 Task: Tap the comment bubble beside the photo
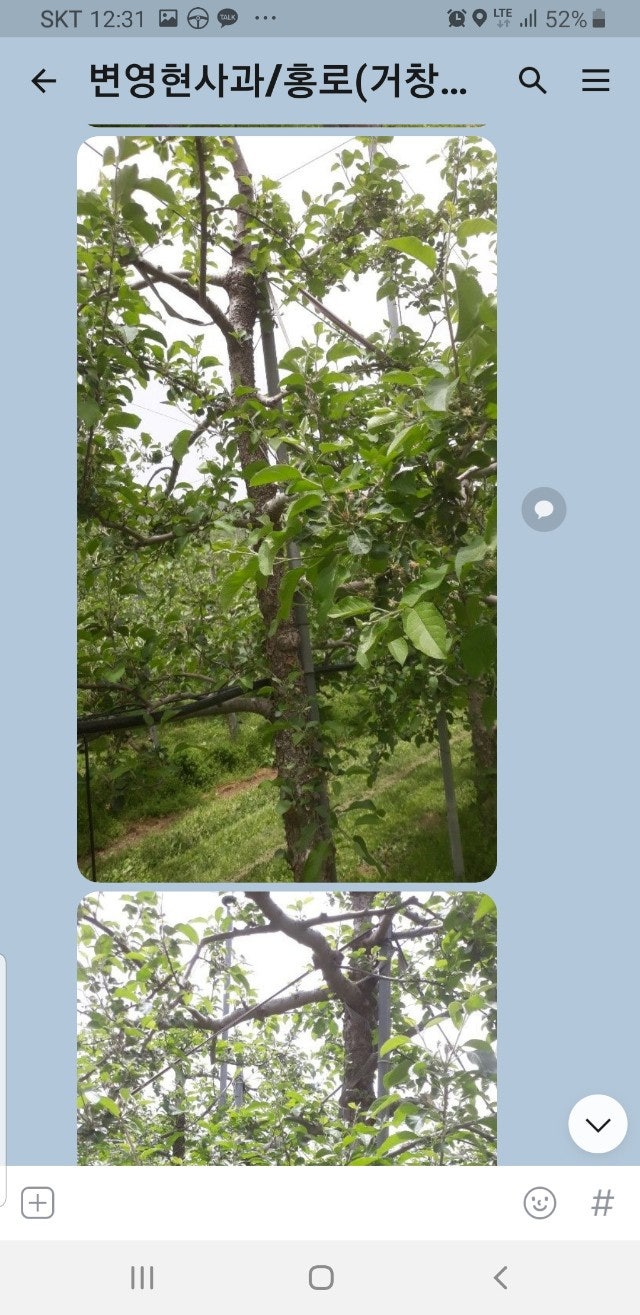(x=544, y=509)
